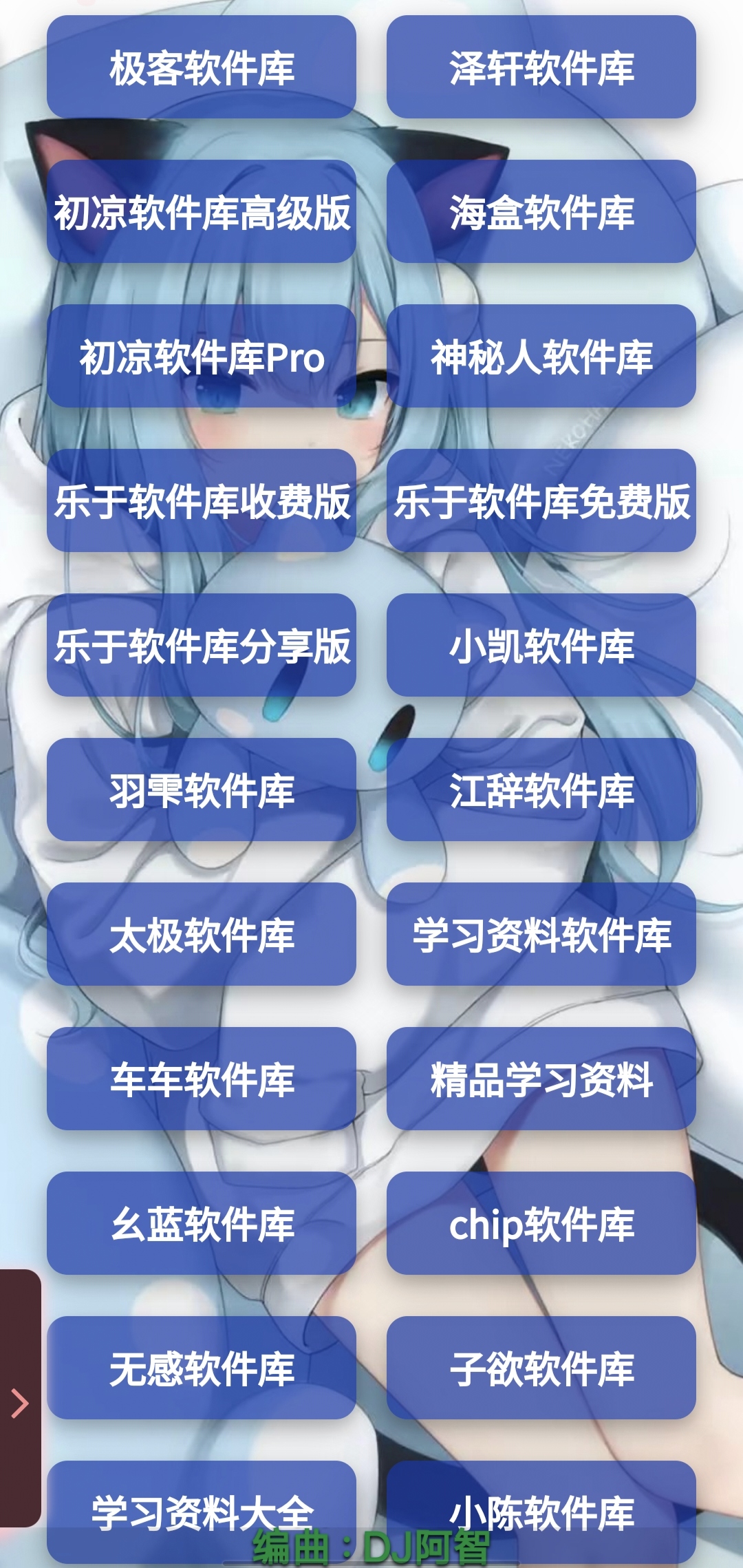Go to 学习资料软件库
This screenshot has width=743, height=1568.
[541, 934]
